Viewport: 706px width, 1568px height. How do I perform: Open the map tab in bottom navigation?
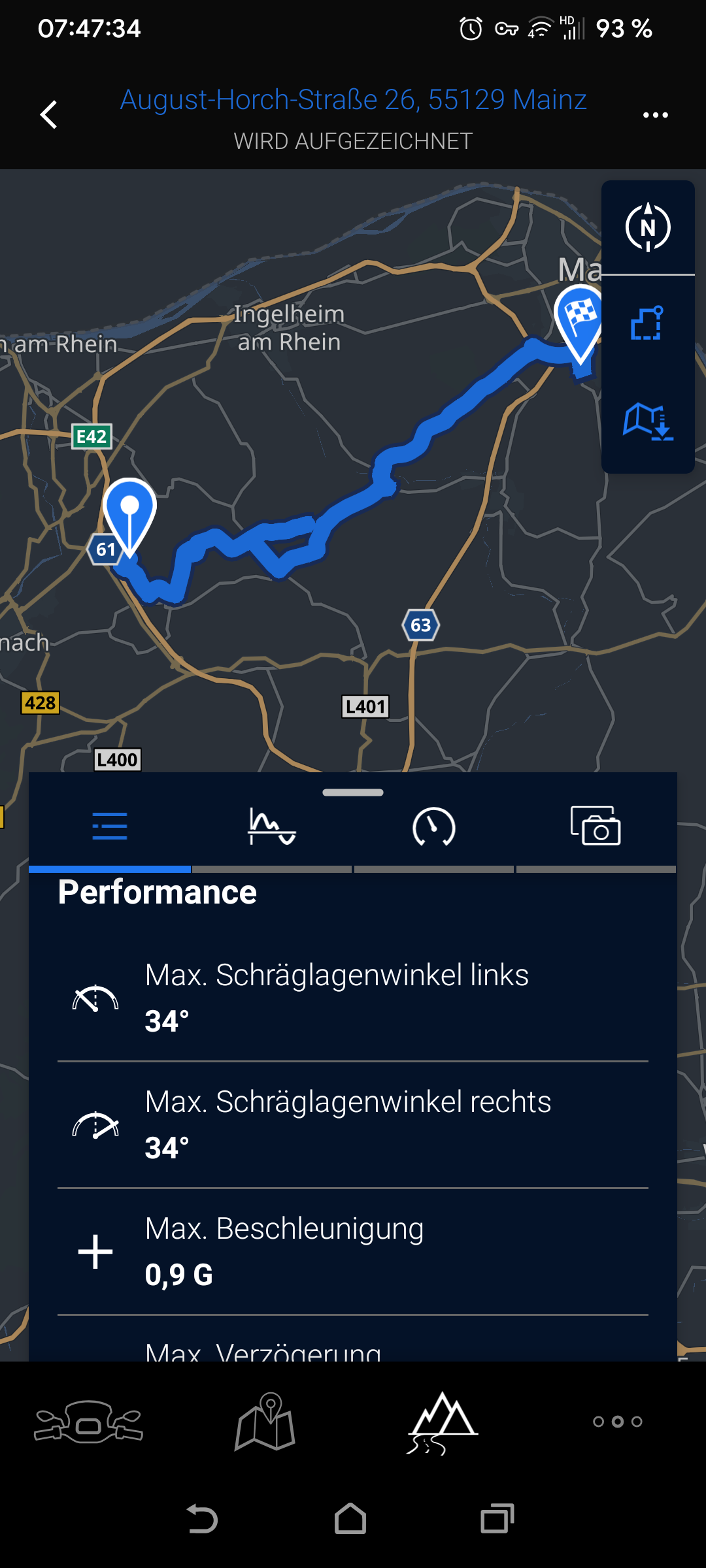265,1422
